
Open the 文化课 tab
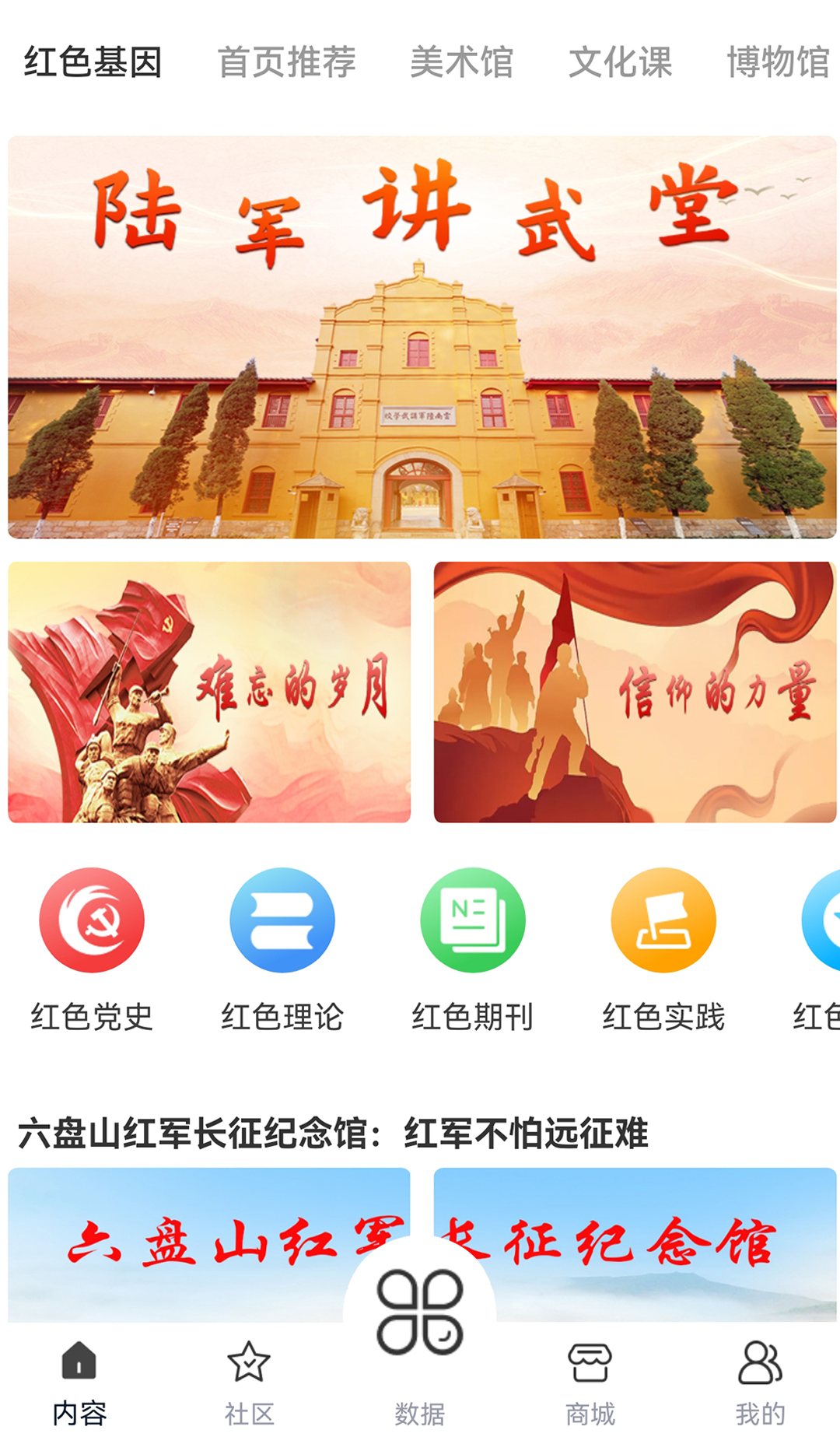[x=620, y=62]
